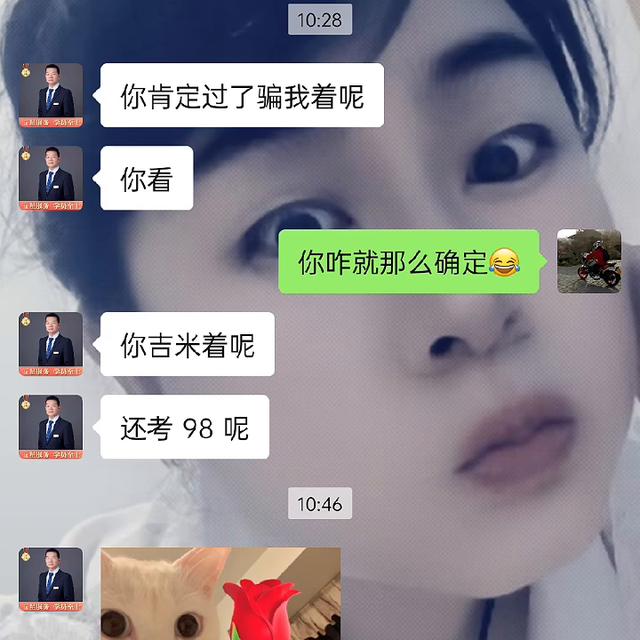Tap contact avatar beside "你吉米着呢" message
The height and width of the screenshot is (640, 640).
click(51, 344)
